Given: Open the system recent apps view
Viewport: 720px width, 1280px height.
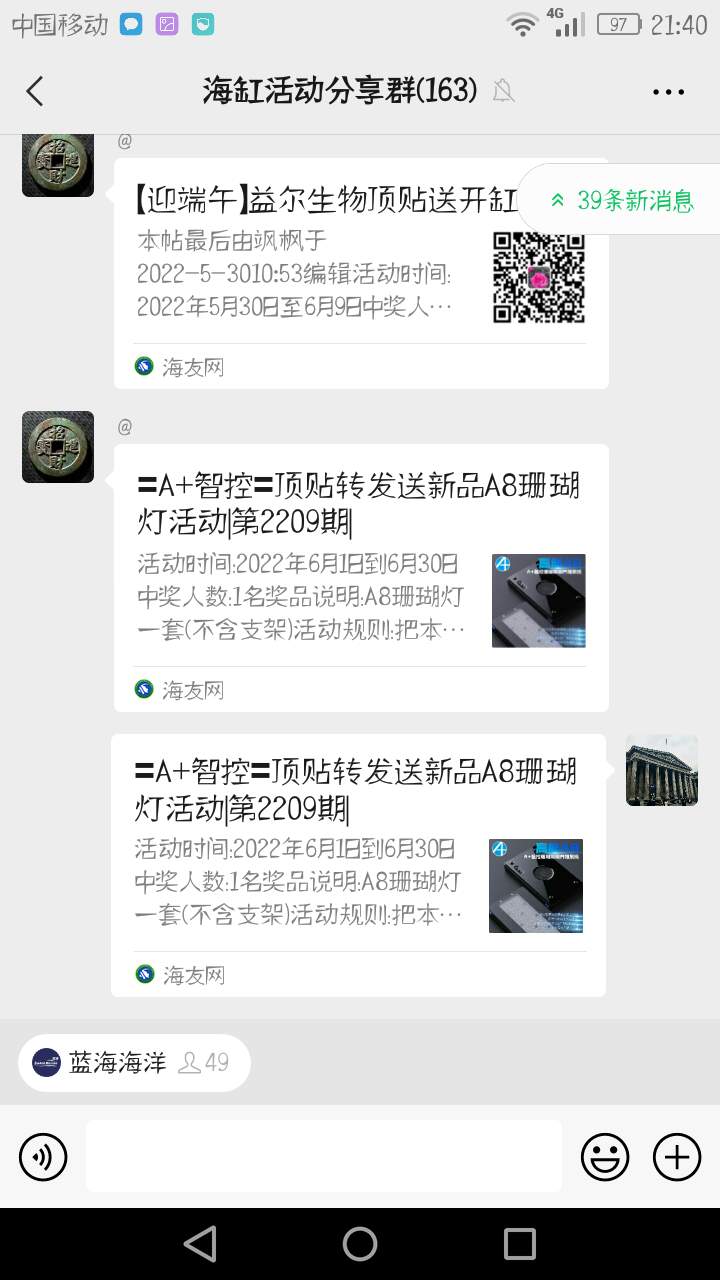Looking at the screenshot, I should pos(519,1244).
